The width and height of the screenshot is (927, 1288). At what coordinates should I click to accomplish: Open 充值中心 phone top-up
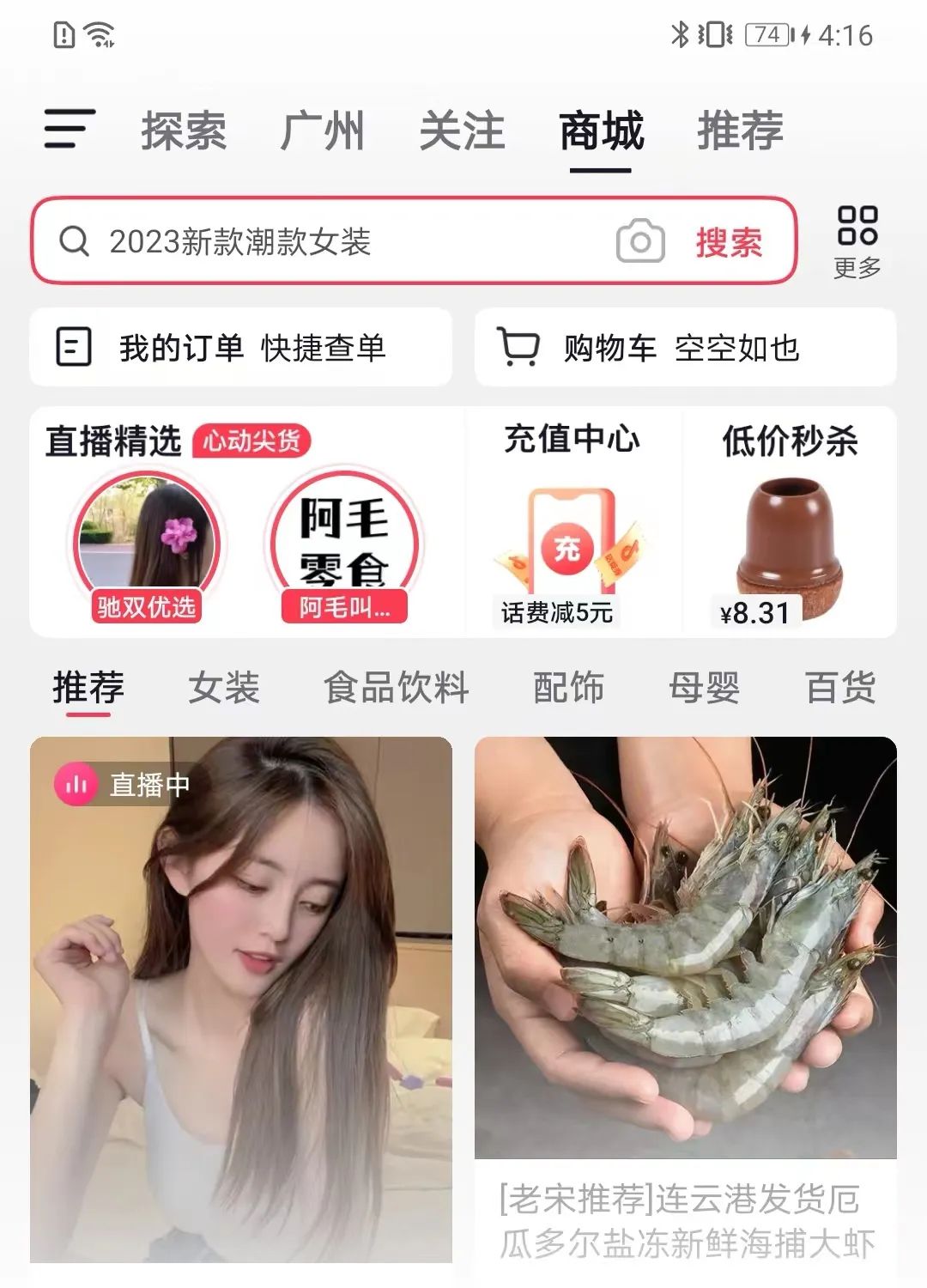point(571,524)
